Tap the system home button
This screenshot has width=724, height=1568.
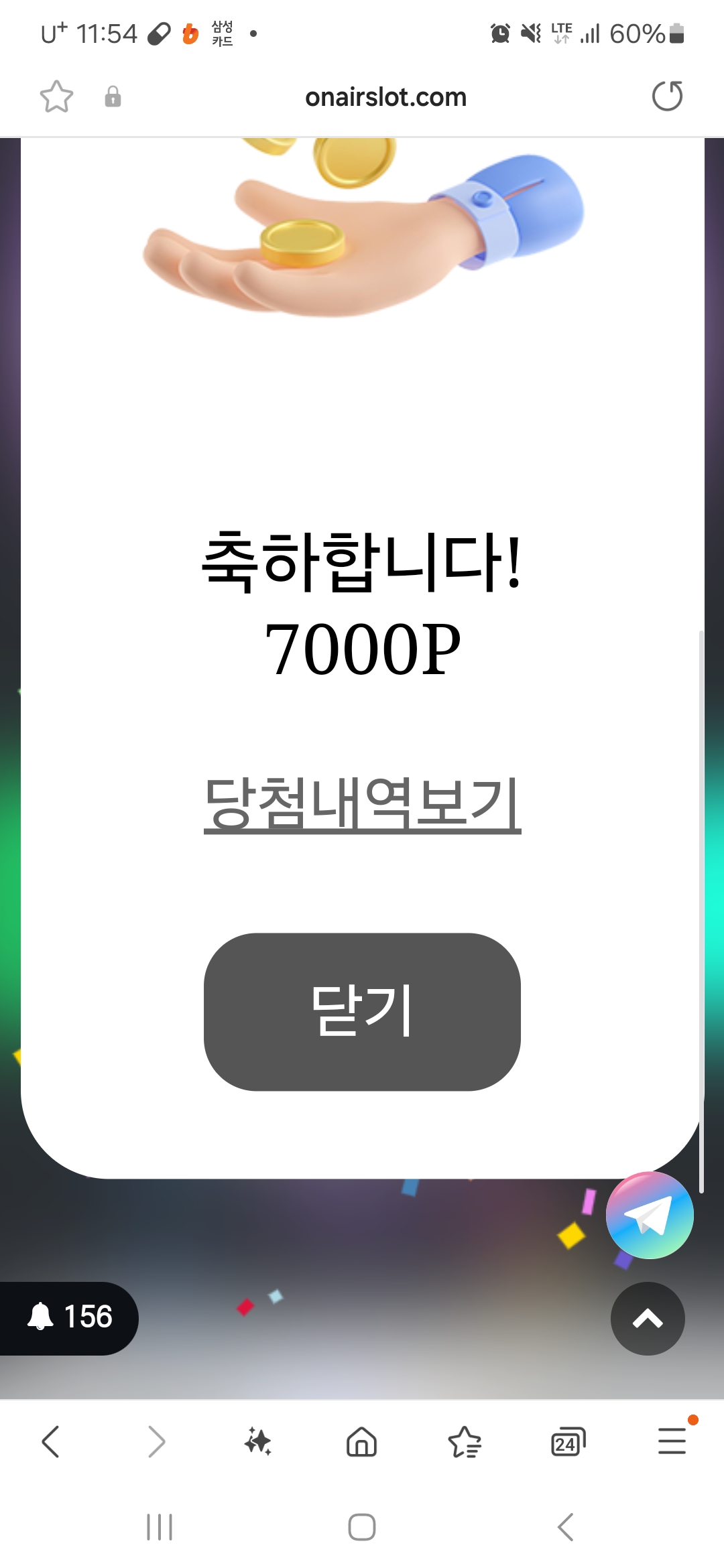362,1527
